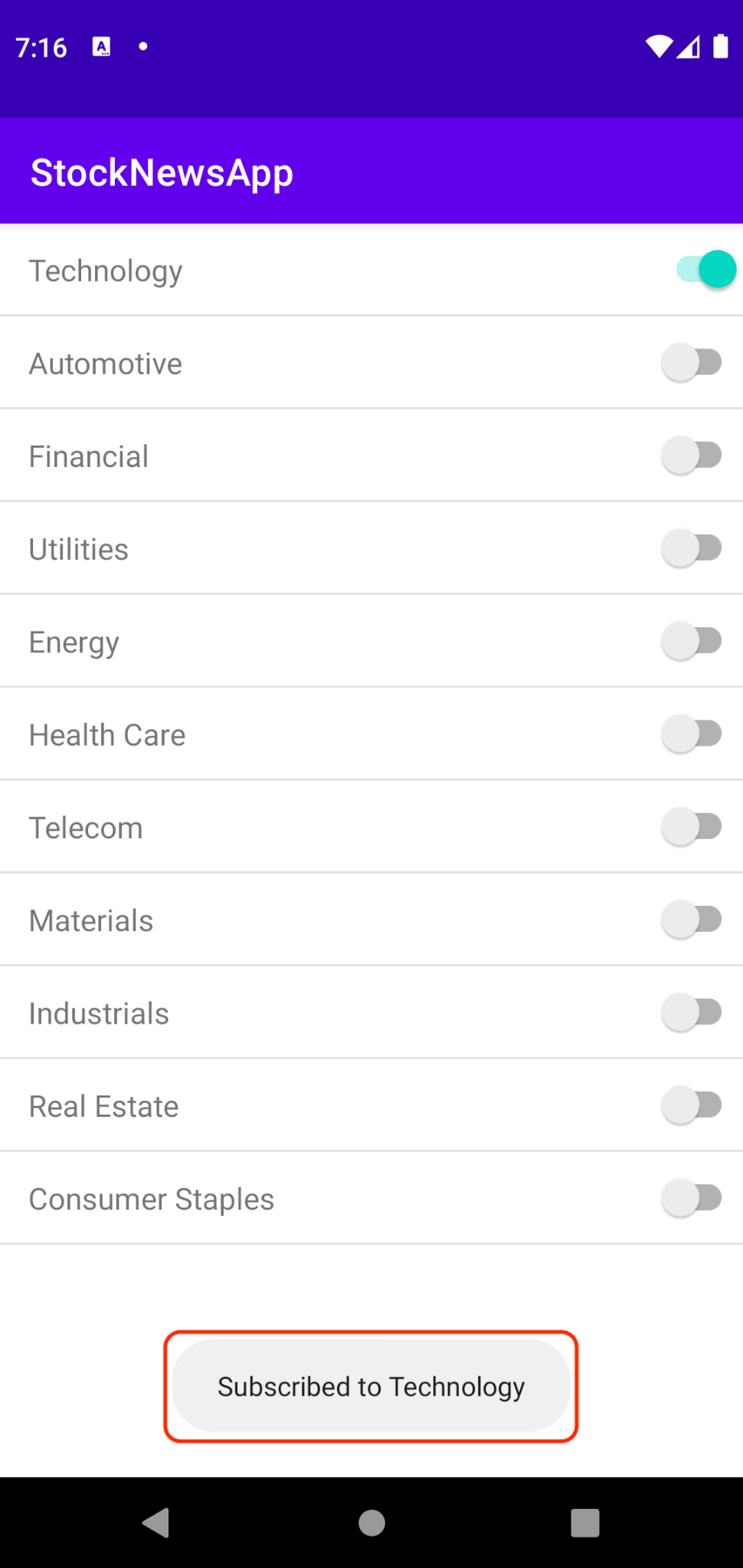Turn on Financial news updates
Screen dimensions: 743x1568
(x=692, y=455)
